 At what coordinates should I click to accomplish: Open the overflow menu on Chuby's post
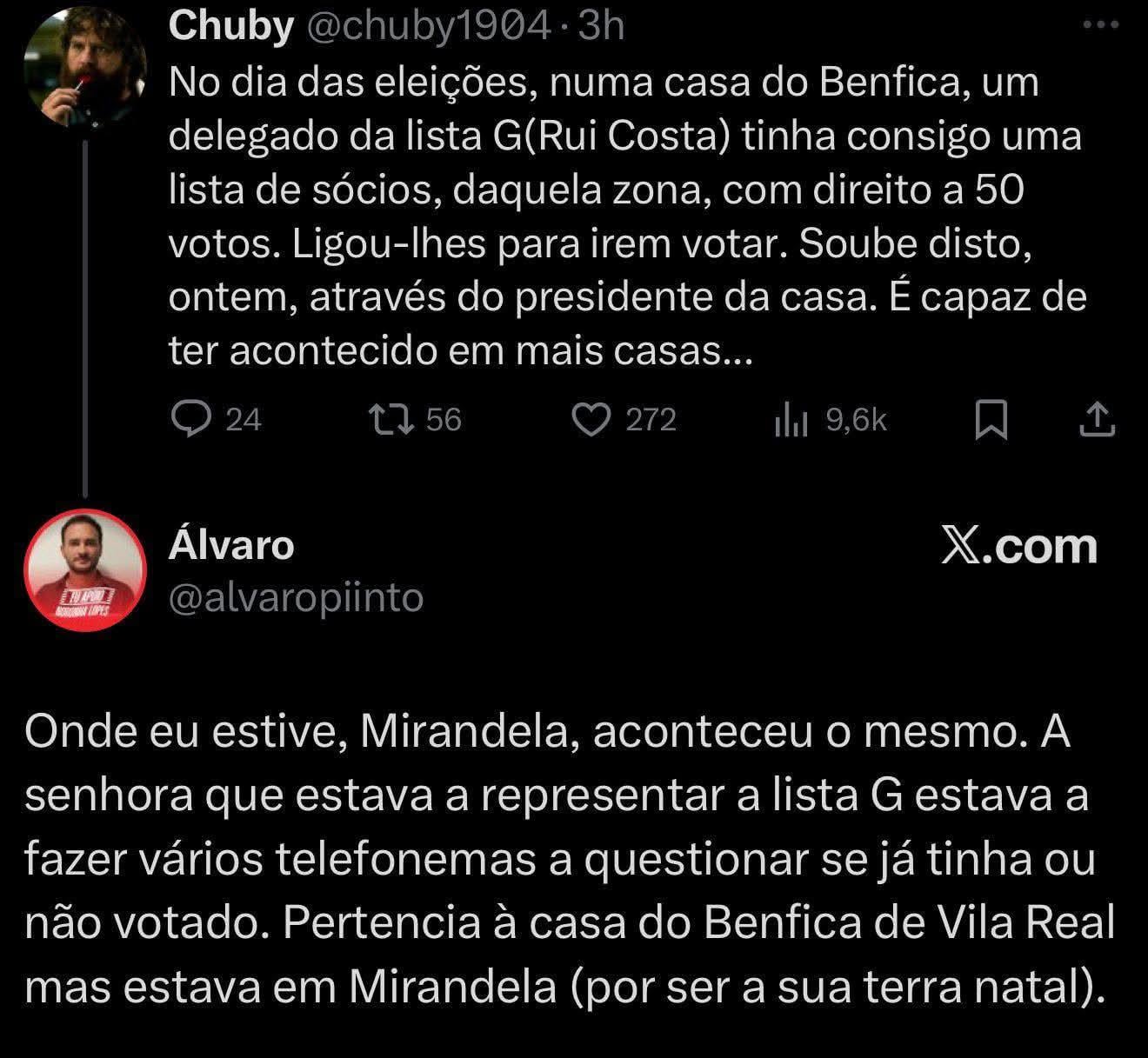click(1099, 26)
